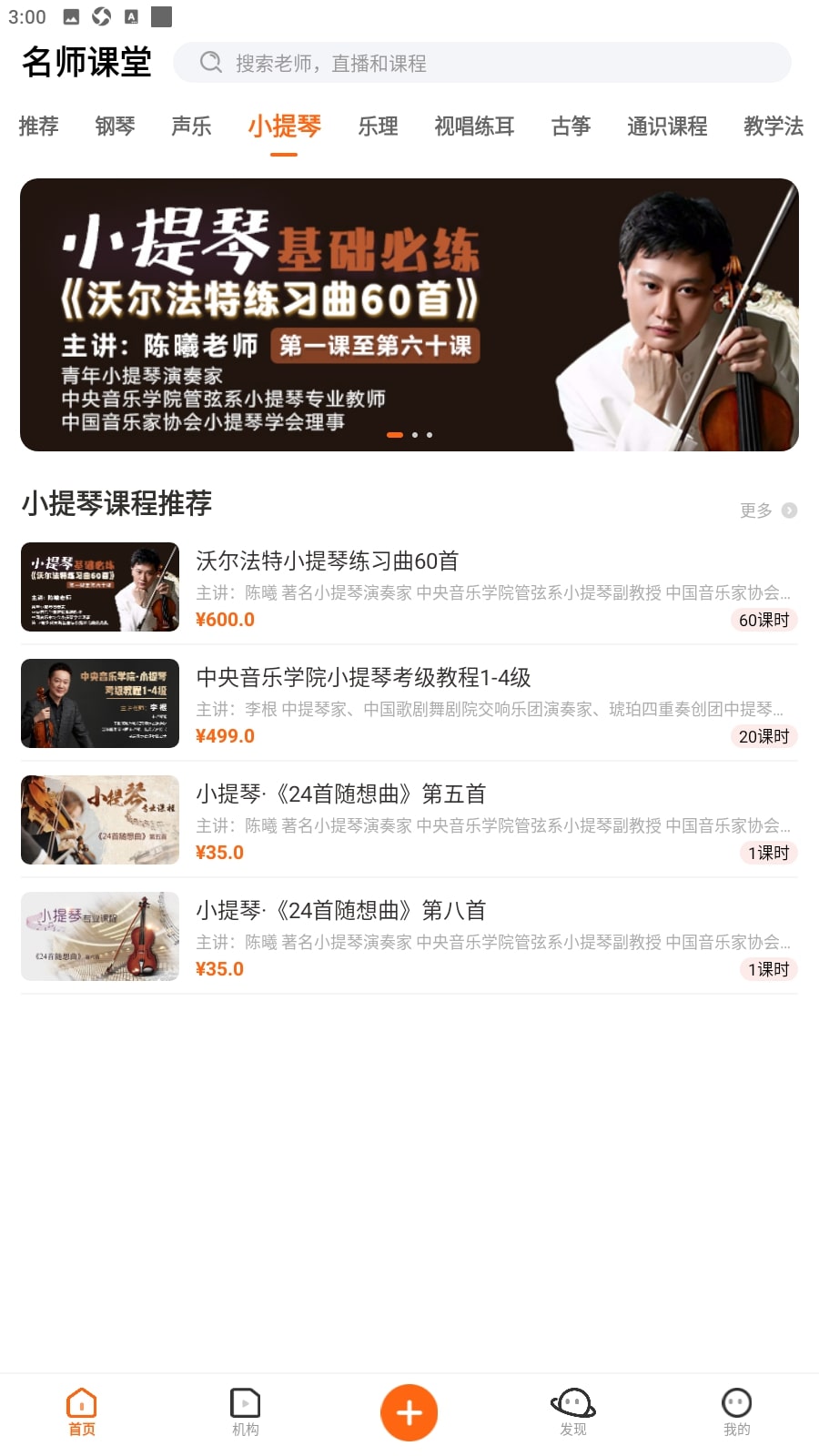
Task: Switch to the 视唱练耳 tab
Action: (x=474, y=126)
